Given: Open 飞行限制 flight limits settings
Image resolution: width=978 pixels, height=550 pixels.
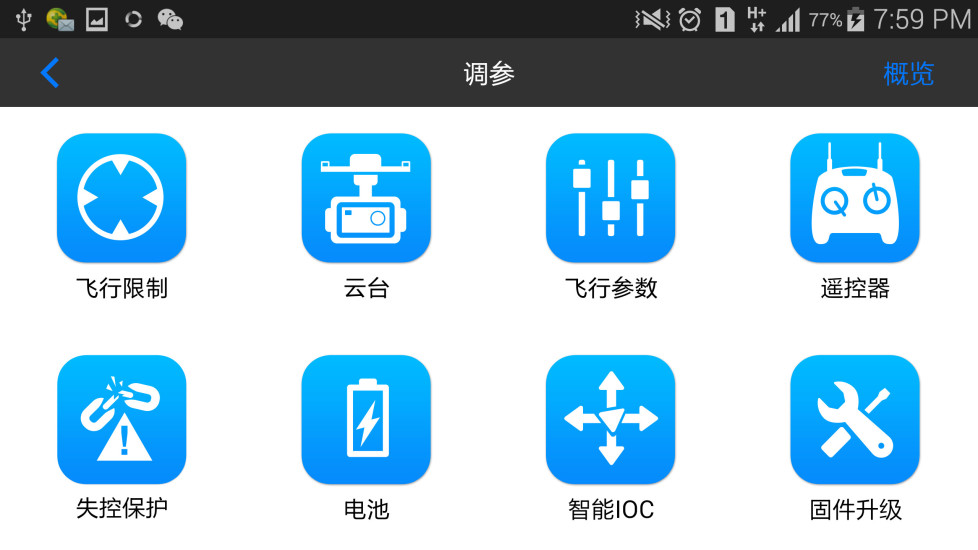Looking at the screenshot, I should (122, 198).
